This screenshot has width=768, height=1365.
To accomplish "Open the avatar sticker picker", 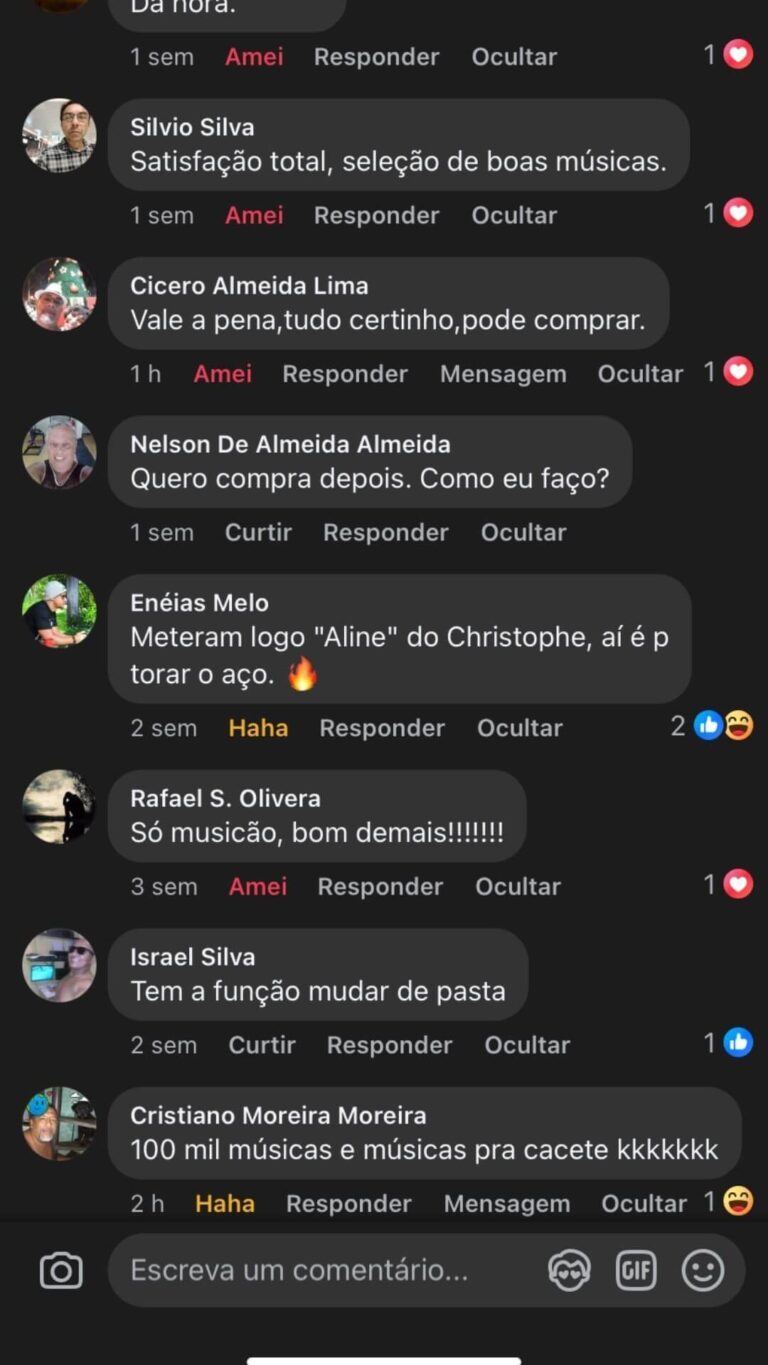I will 569,1270.
